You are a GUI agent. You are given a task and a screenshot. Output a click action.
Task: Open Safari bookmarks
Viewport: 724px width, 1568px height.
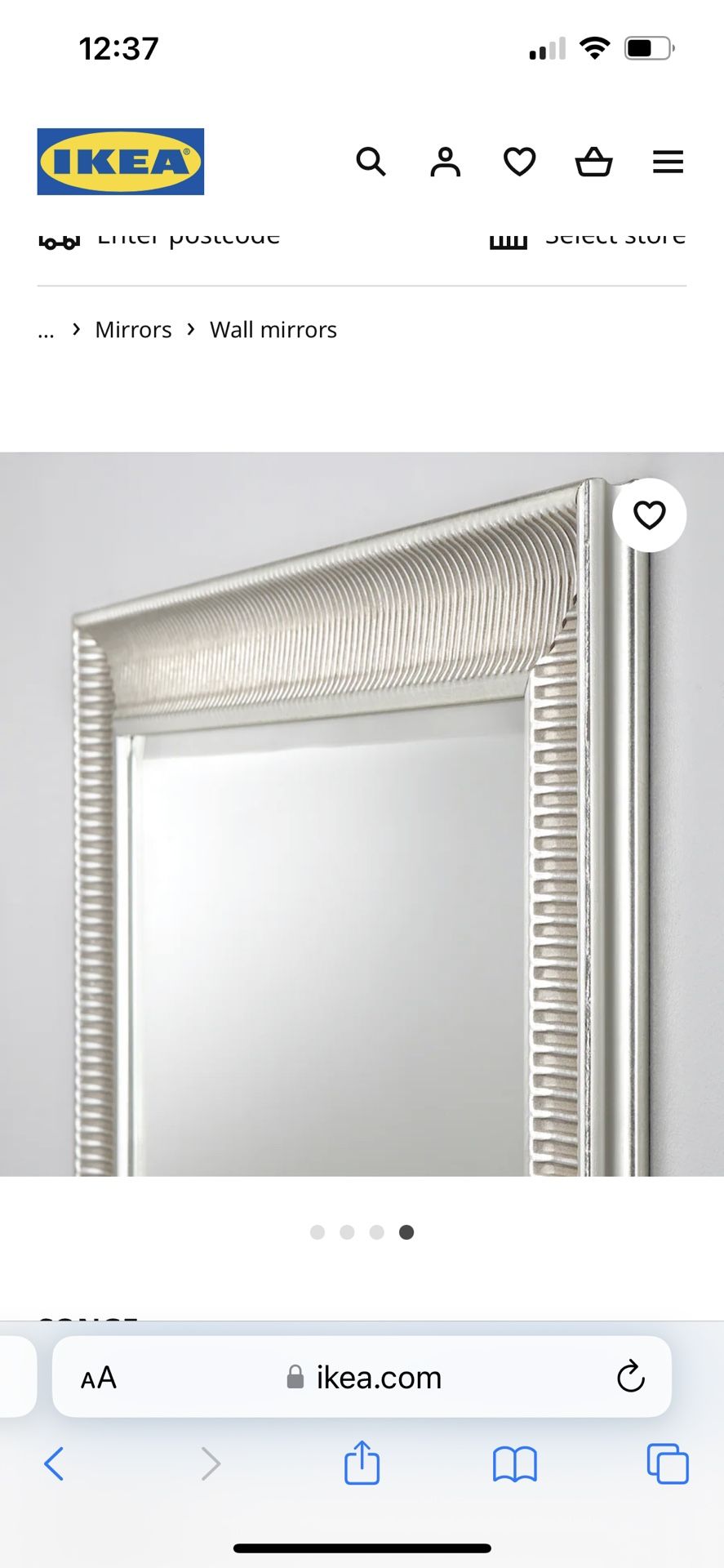point(515,1464)
